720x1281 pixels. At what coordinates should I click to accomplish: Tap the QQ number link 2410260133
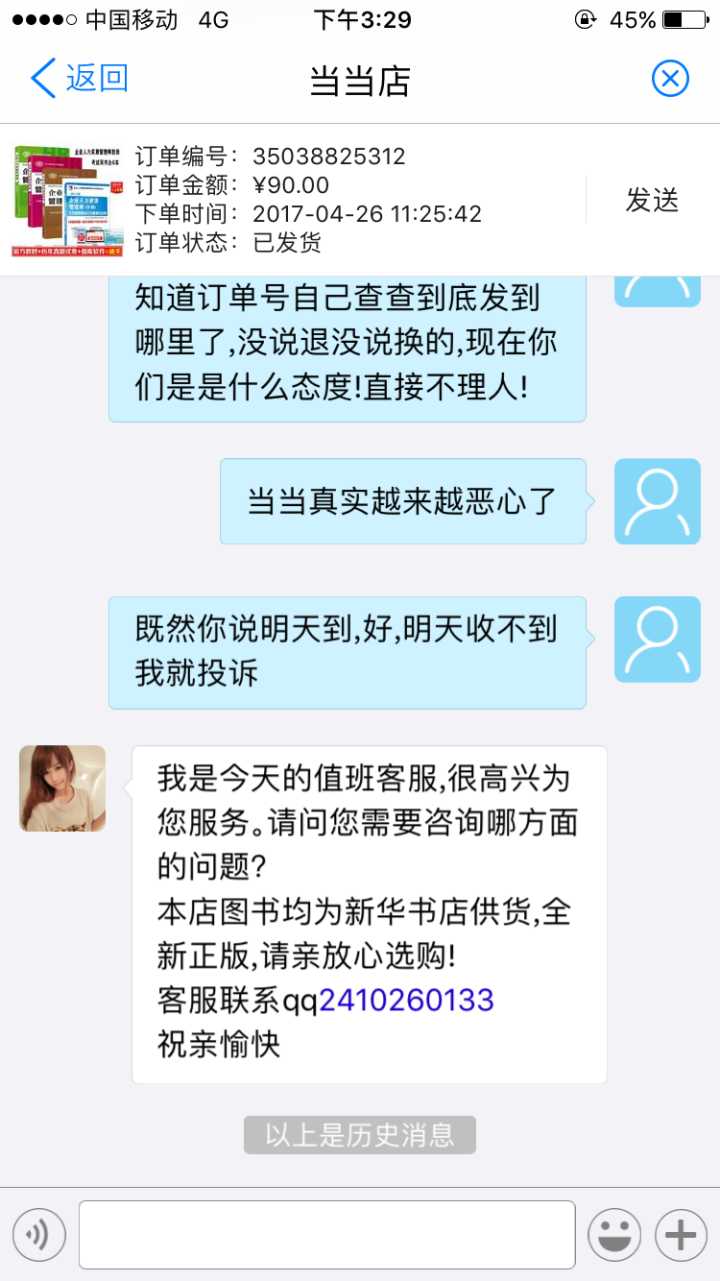tap(406, 1000)
